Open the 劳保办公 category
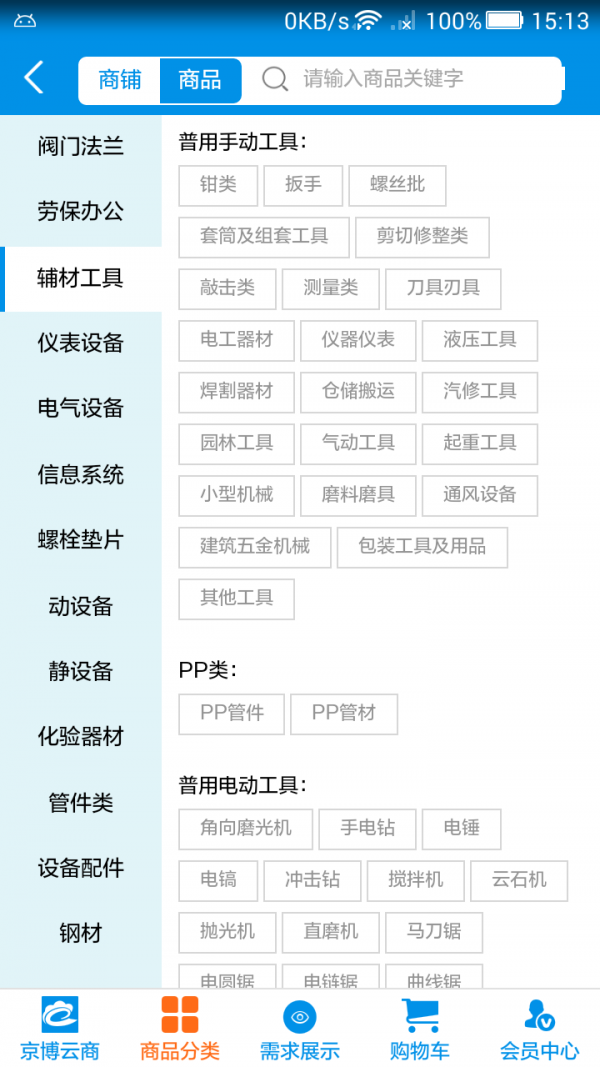The width and height of the screenshot is (600, 1067). pyautogui.click(x=81, y=212)
